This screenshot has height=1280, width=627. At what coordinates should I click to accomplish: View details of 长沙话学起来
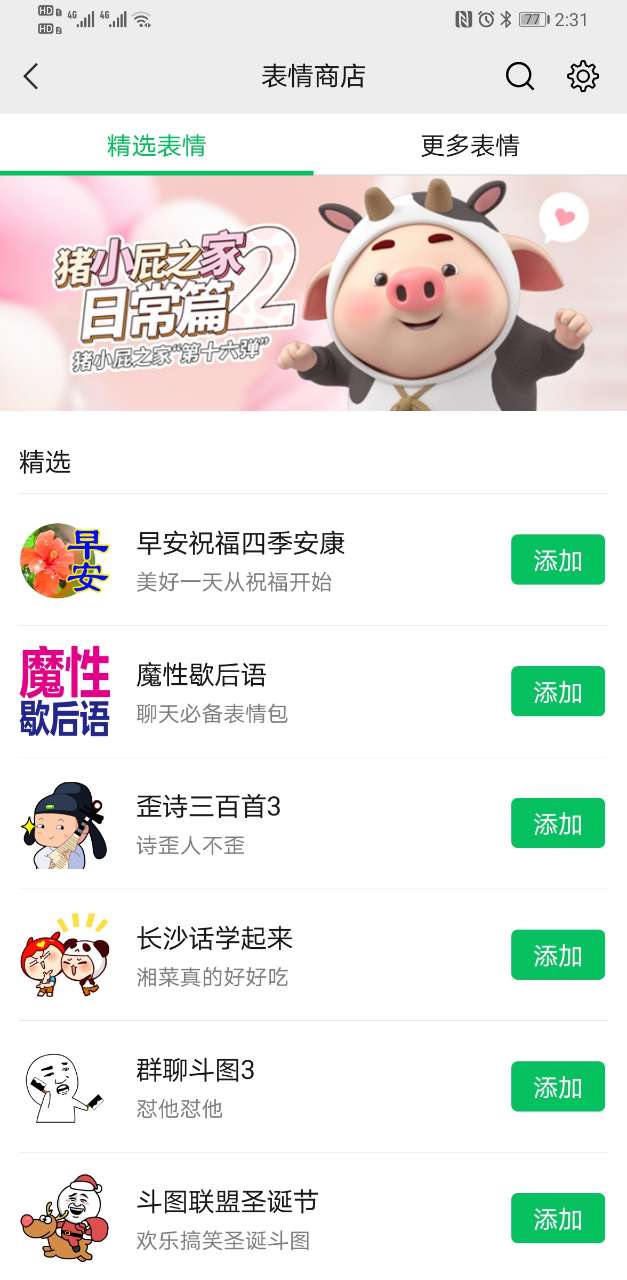214,955
